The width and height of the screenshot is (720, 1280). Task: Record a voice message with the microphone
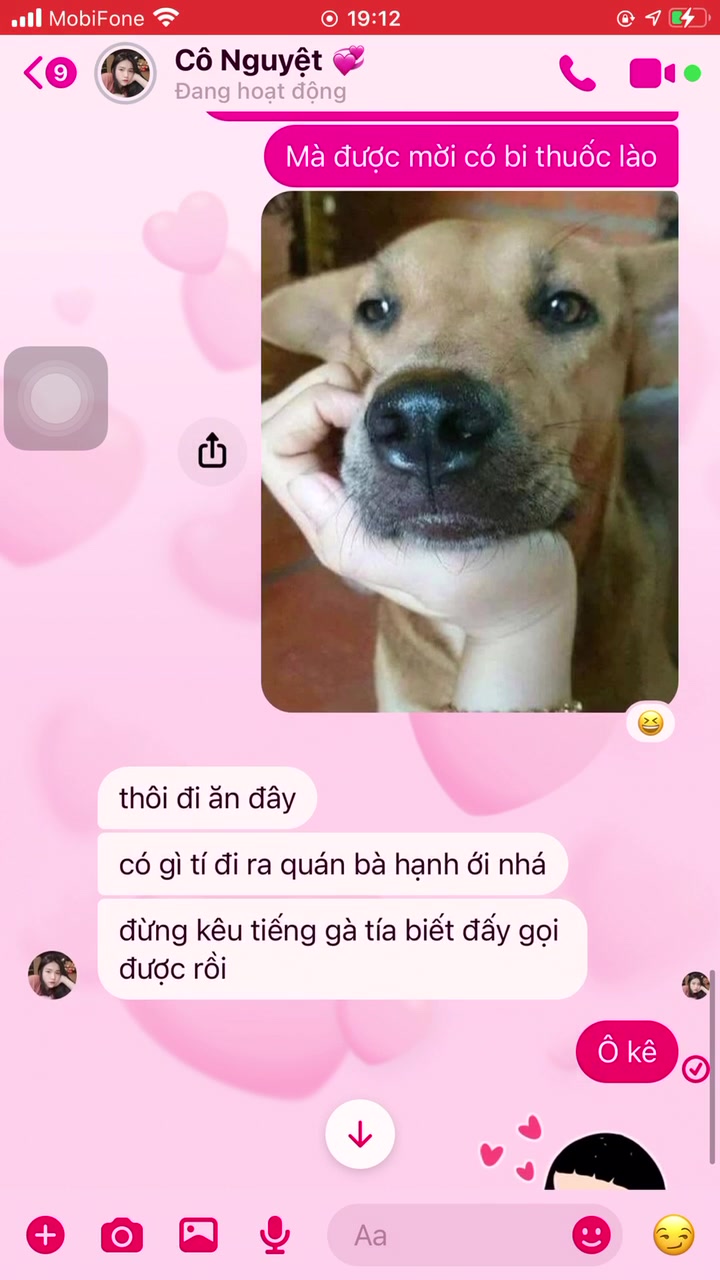point(274,1235)
